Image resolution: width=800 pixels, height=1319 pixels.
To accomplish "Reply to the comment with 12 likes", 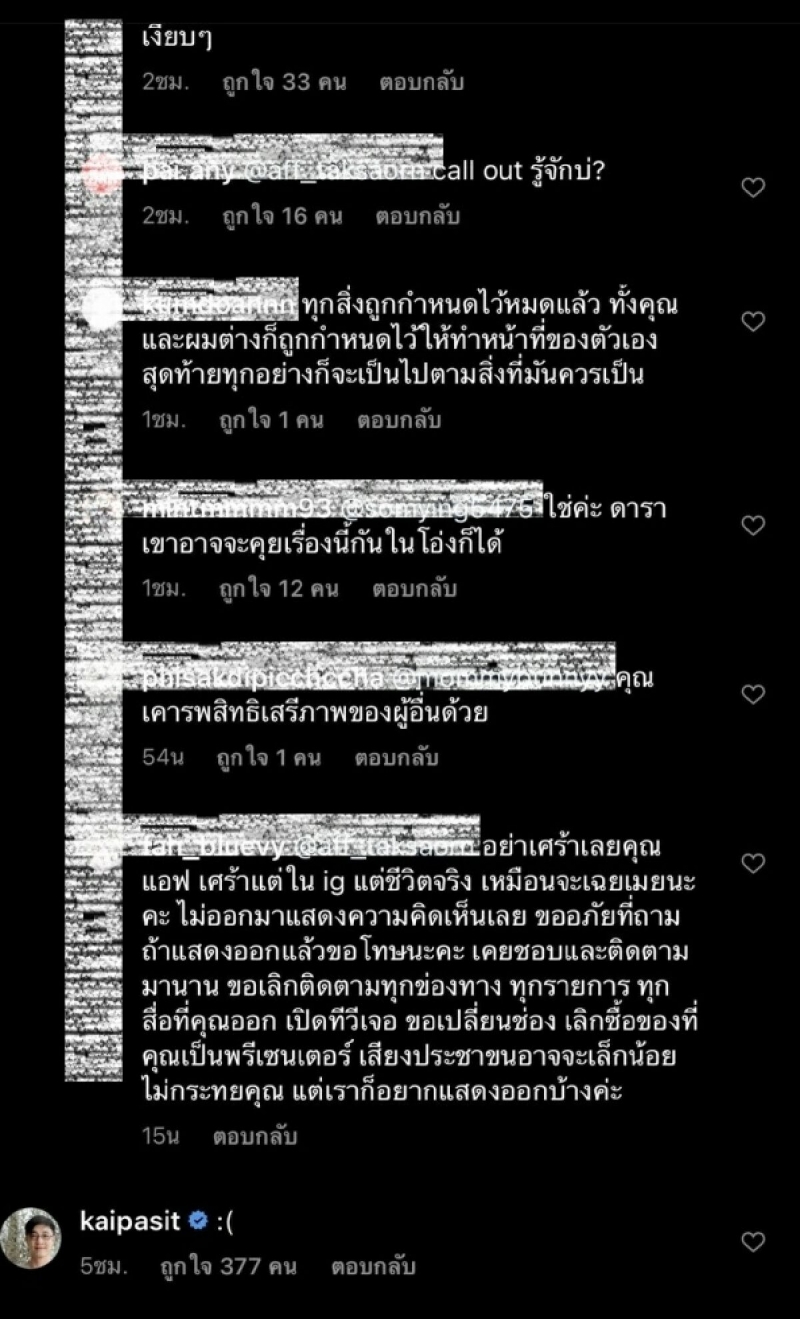I will click(x=415, y=589).
